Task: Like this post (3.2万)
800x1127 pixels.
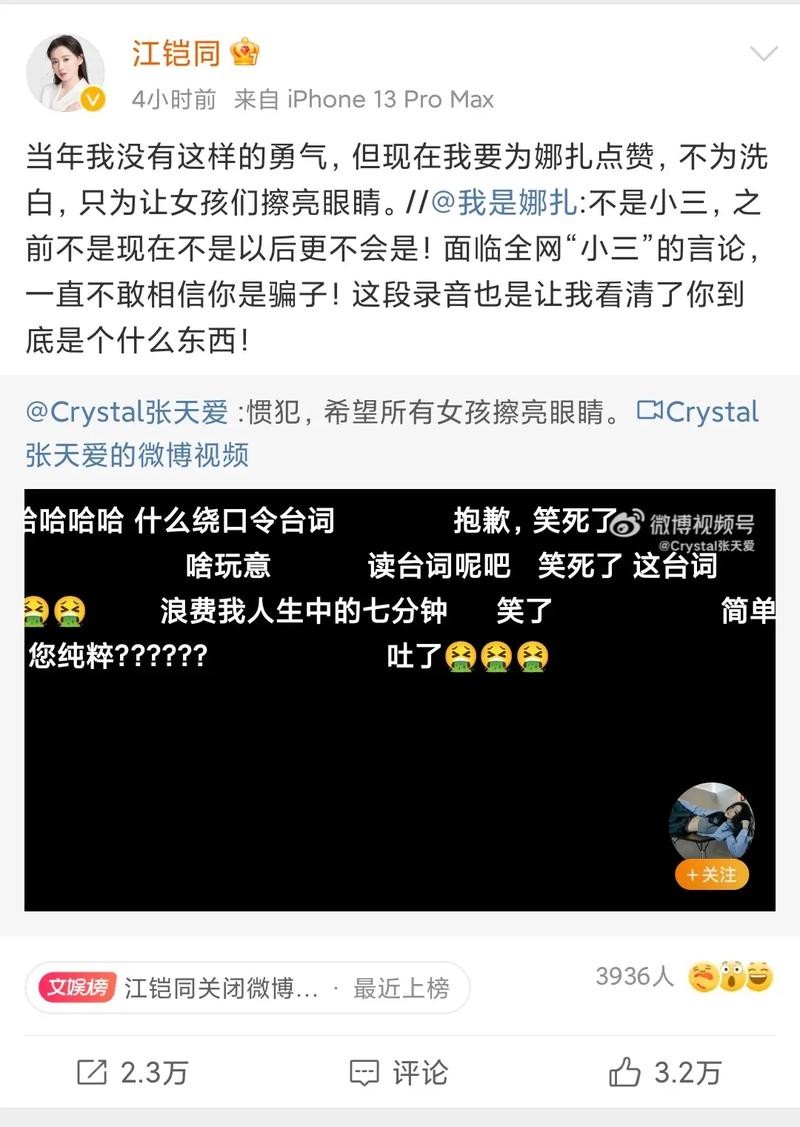Action: pos(665,1073)
